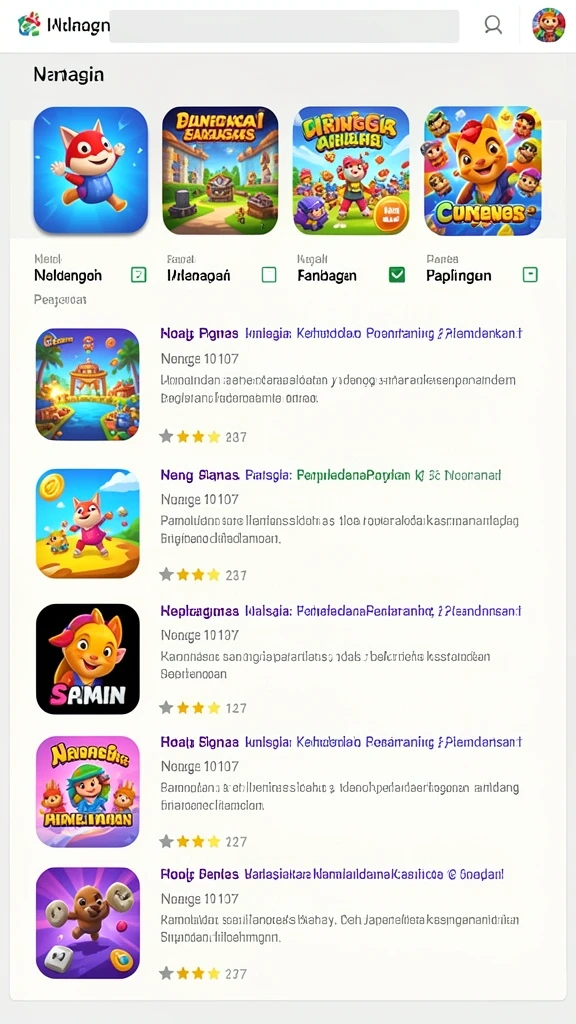Open the featured tile labeled Cunenos
The width and height of the screenshot is (576, 1024).
[x=483, y=170]
